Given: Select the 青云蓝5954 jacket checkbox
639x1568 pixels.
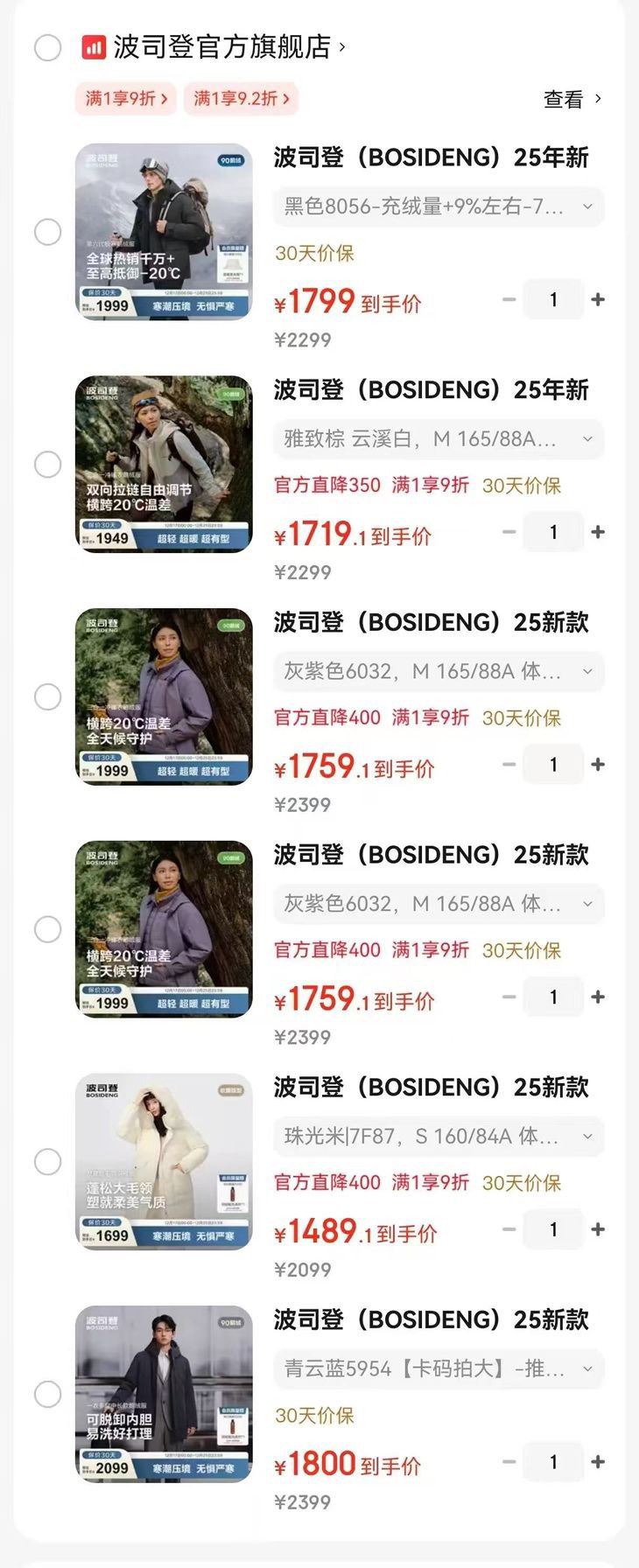Looking at the screenshot, I should pyautogui.click(x=47, y=1394).
